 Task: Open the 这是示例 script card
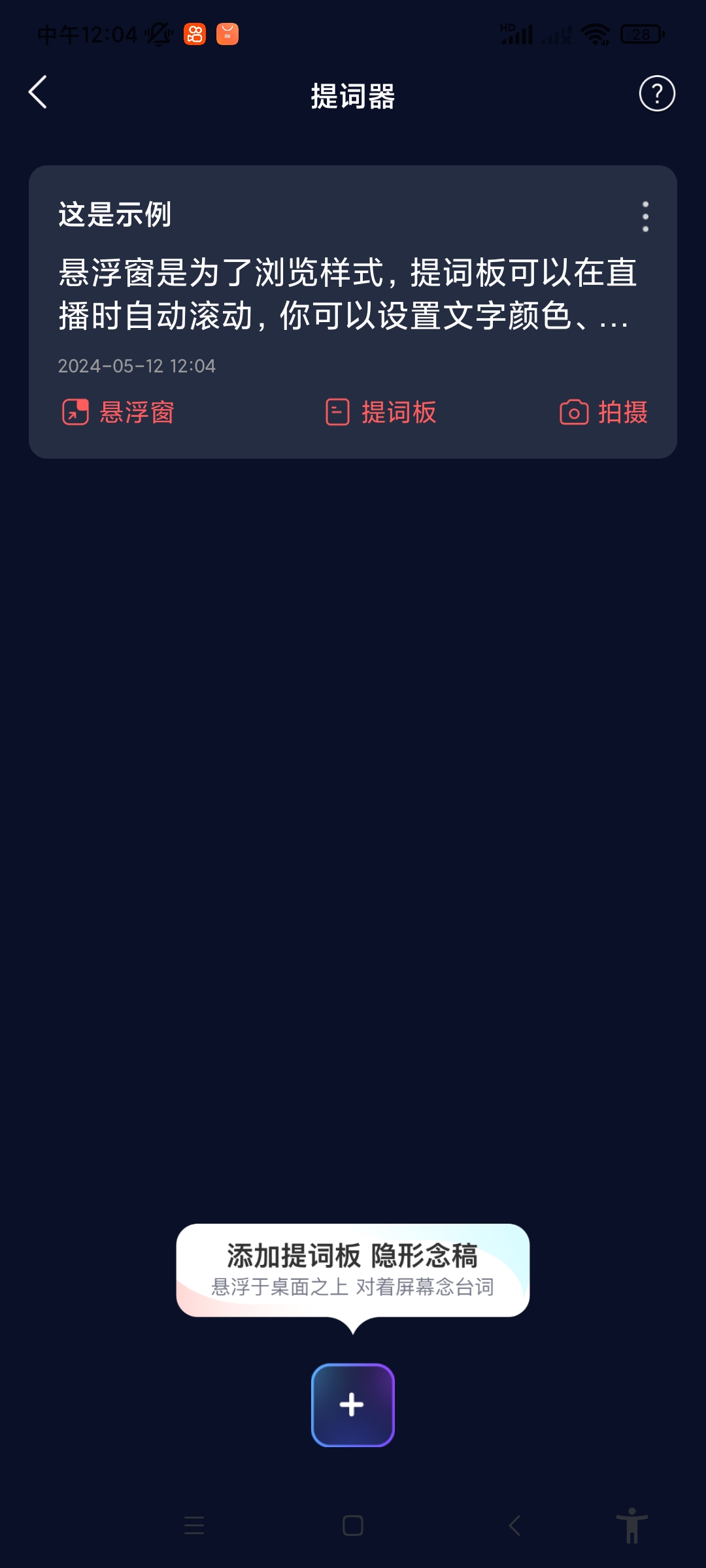346,294
